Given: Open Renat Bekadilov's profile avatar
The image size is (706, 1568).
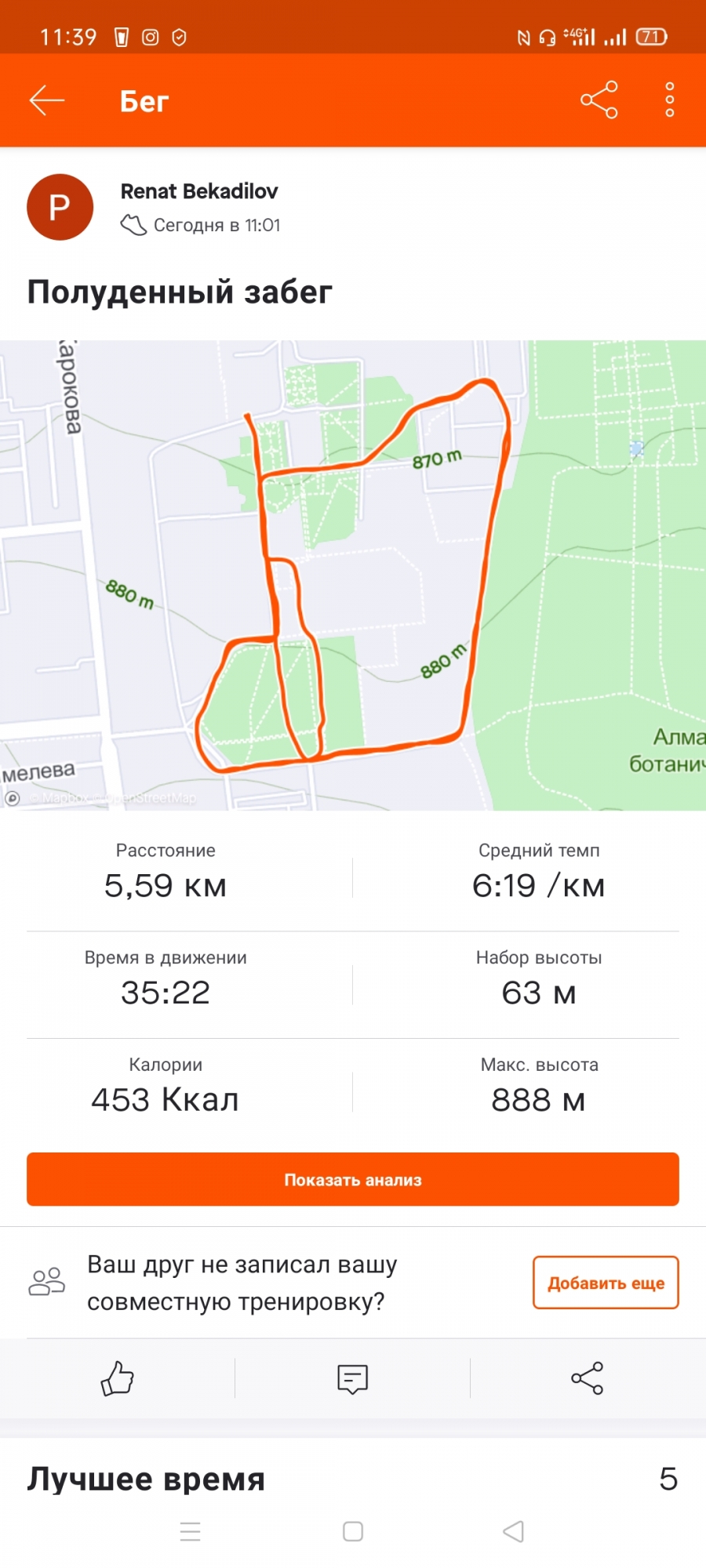Looking at the screenshot, I should (60, 208).
